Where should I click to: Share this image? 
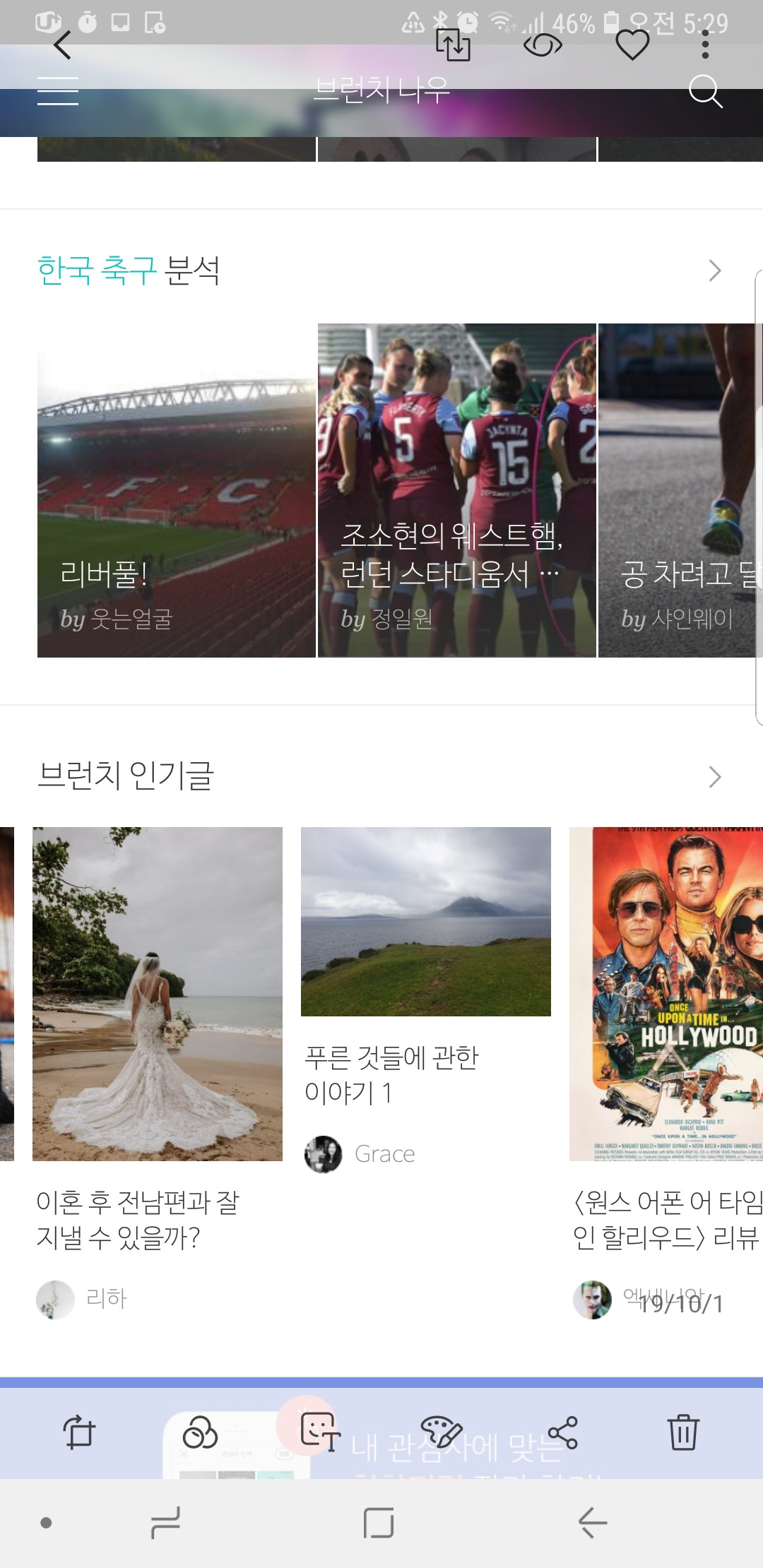click(562, 1432)
